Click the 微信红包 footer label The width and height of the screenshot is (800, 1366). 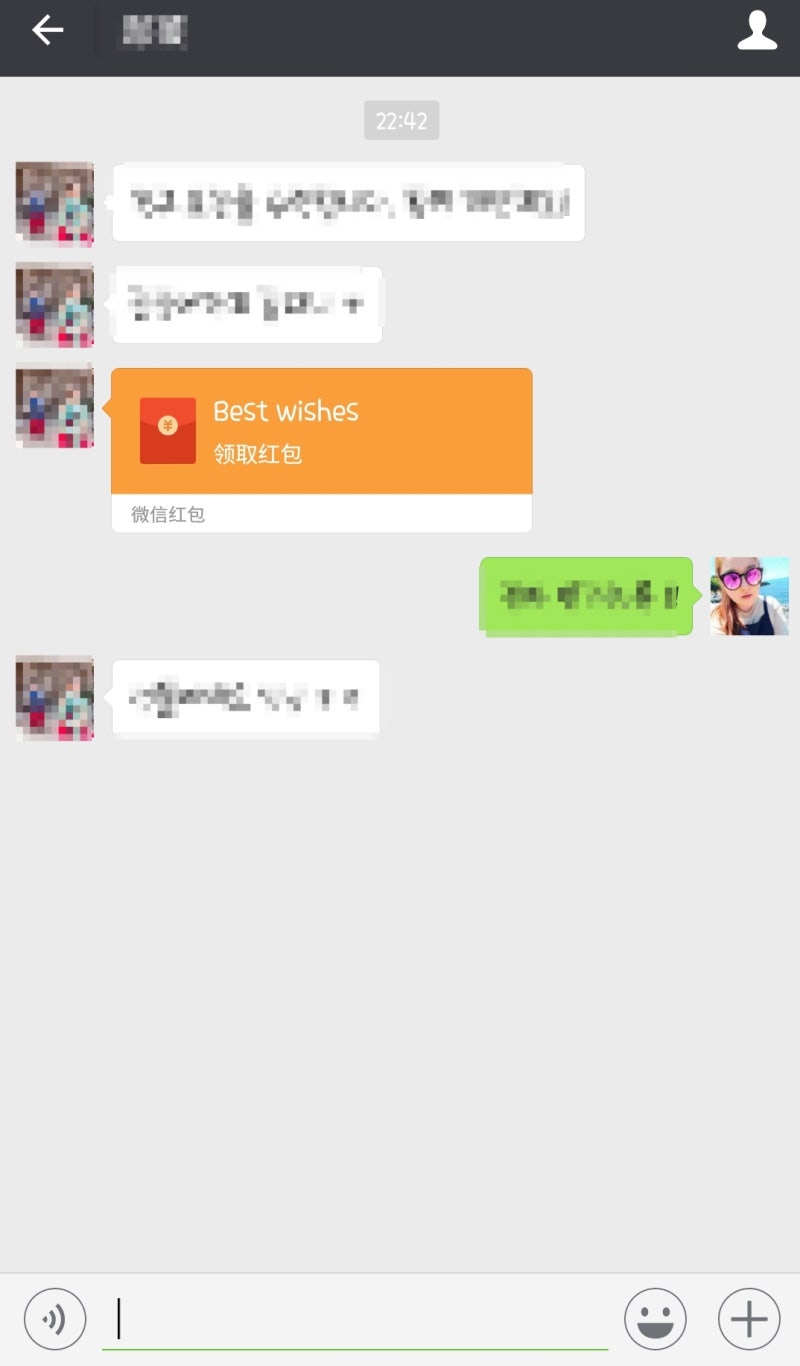pyautogui.click(x=165, y=514)
